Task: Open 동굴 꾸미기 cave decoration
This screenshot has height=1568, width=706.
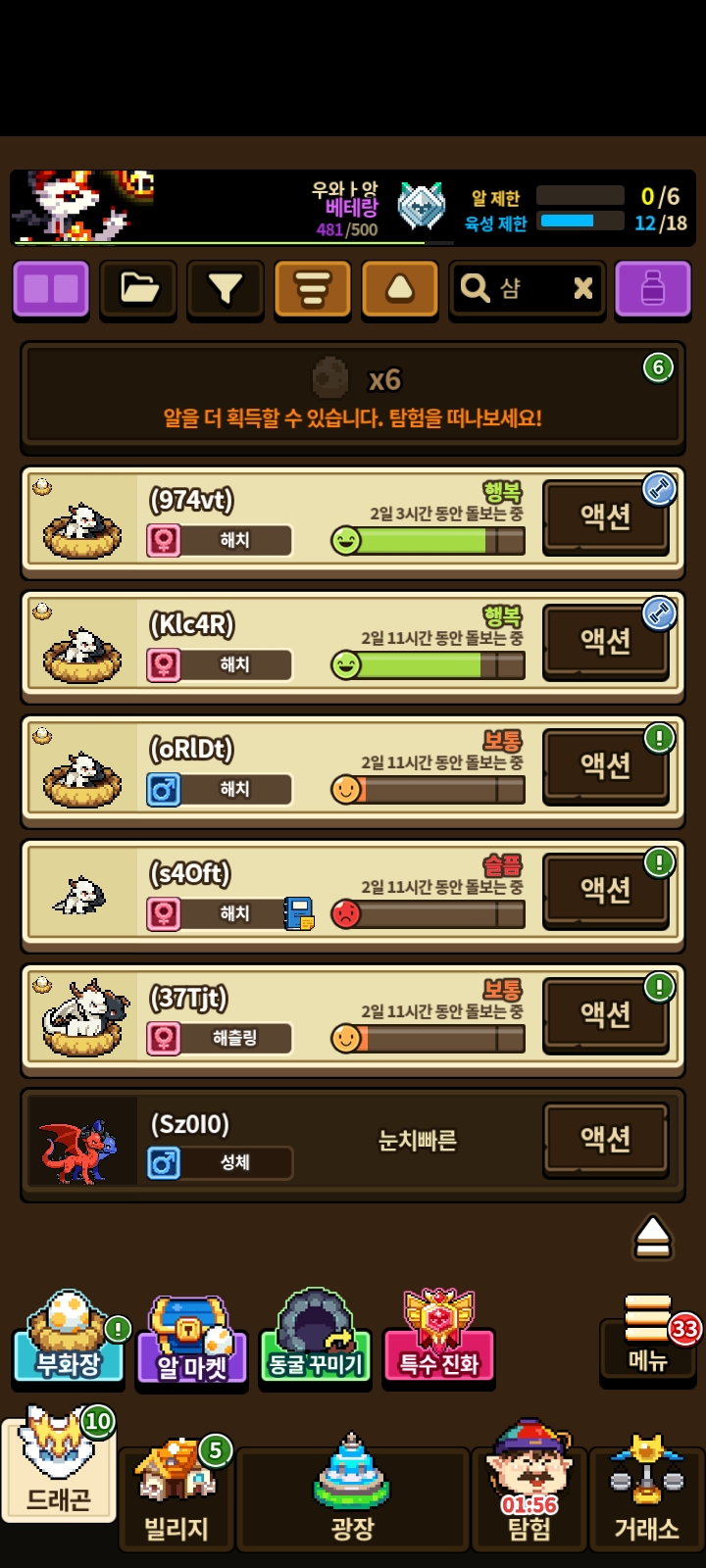Action: coord(315,1339)
